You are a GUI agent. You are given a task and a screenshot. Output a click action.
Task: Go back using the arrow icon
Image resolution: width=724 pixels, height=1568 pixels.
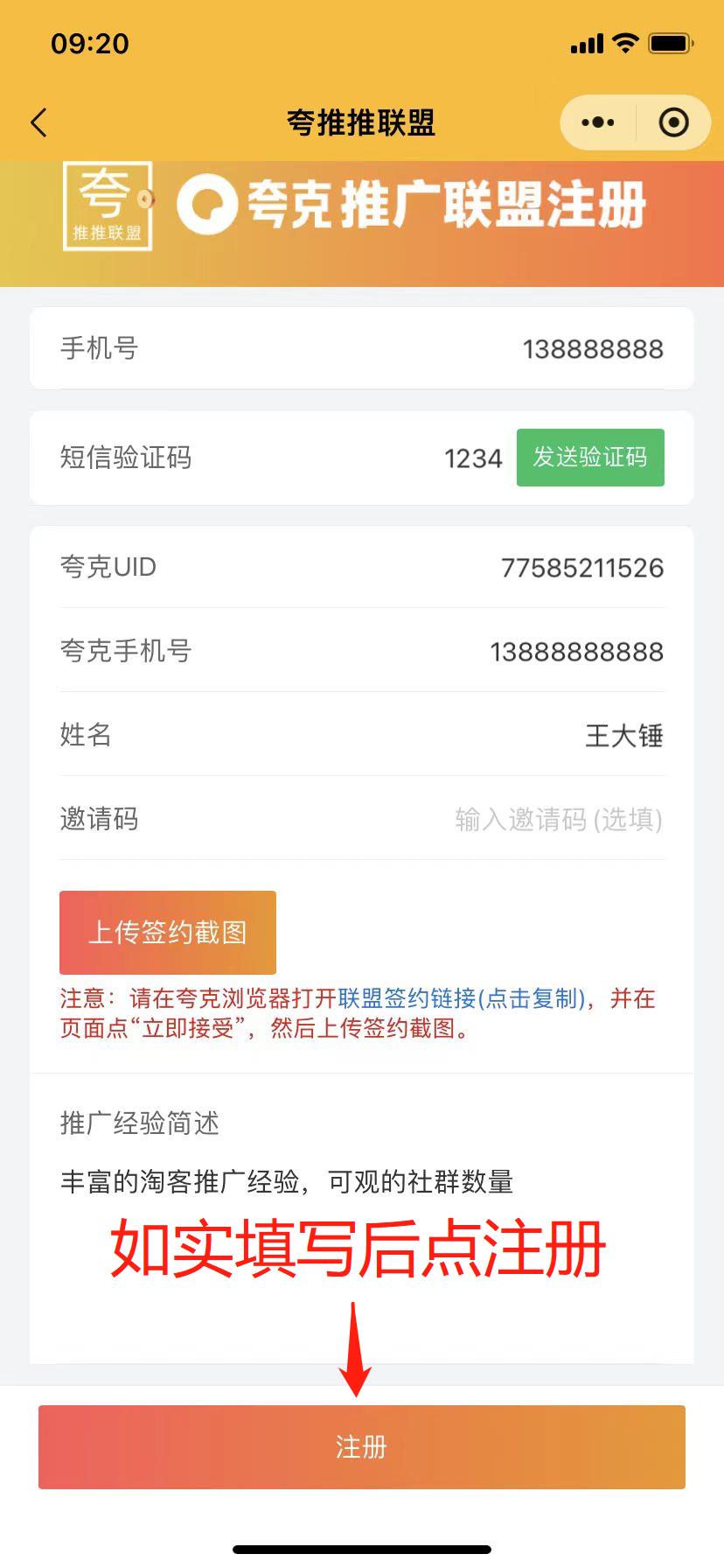click(38, 123)
